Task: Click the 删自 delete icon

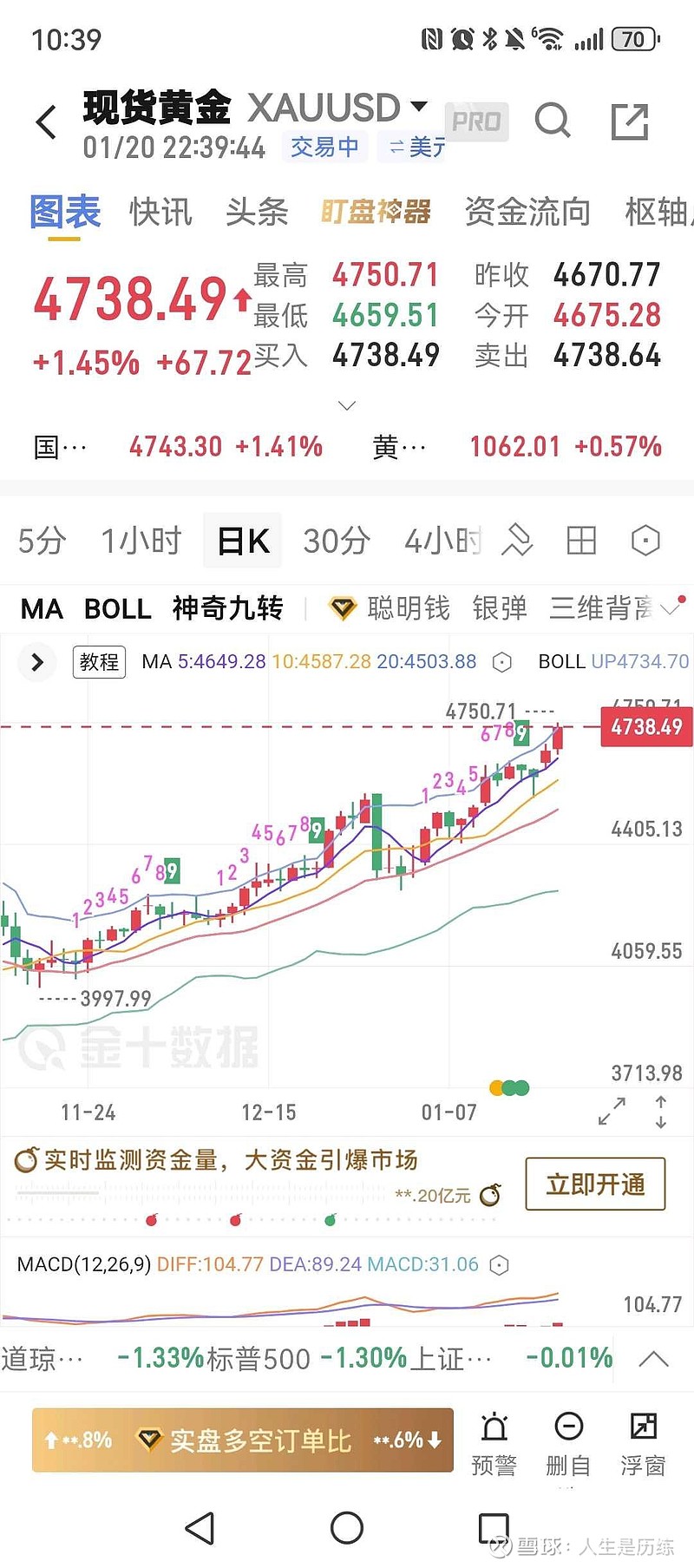Action: click(x=568, y=1440)
